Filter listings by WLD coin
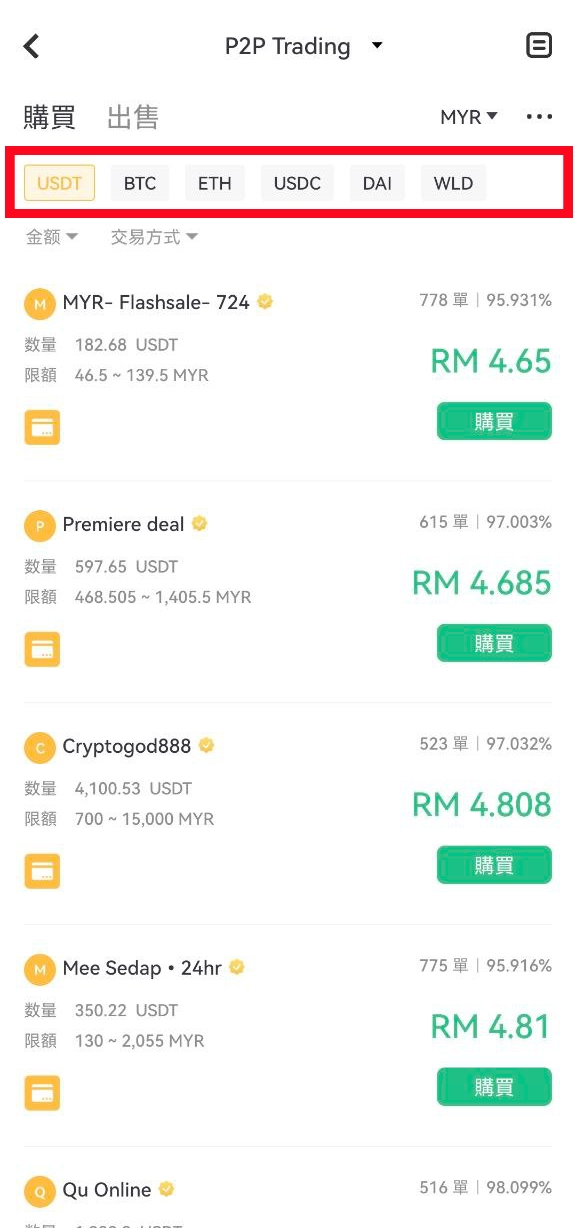The height and width of the screenshot is (1228, 576). click(x=453, y=183)
